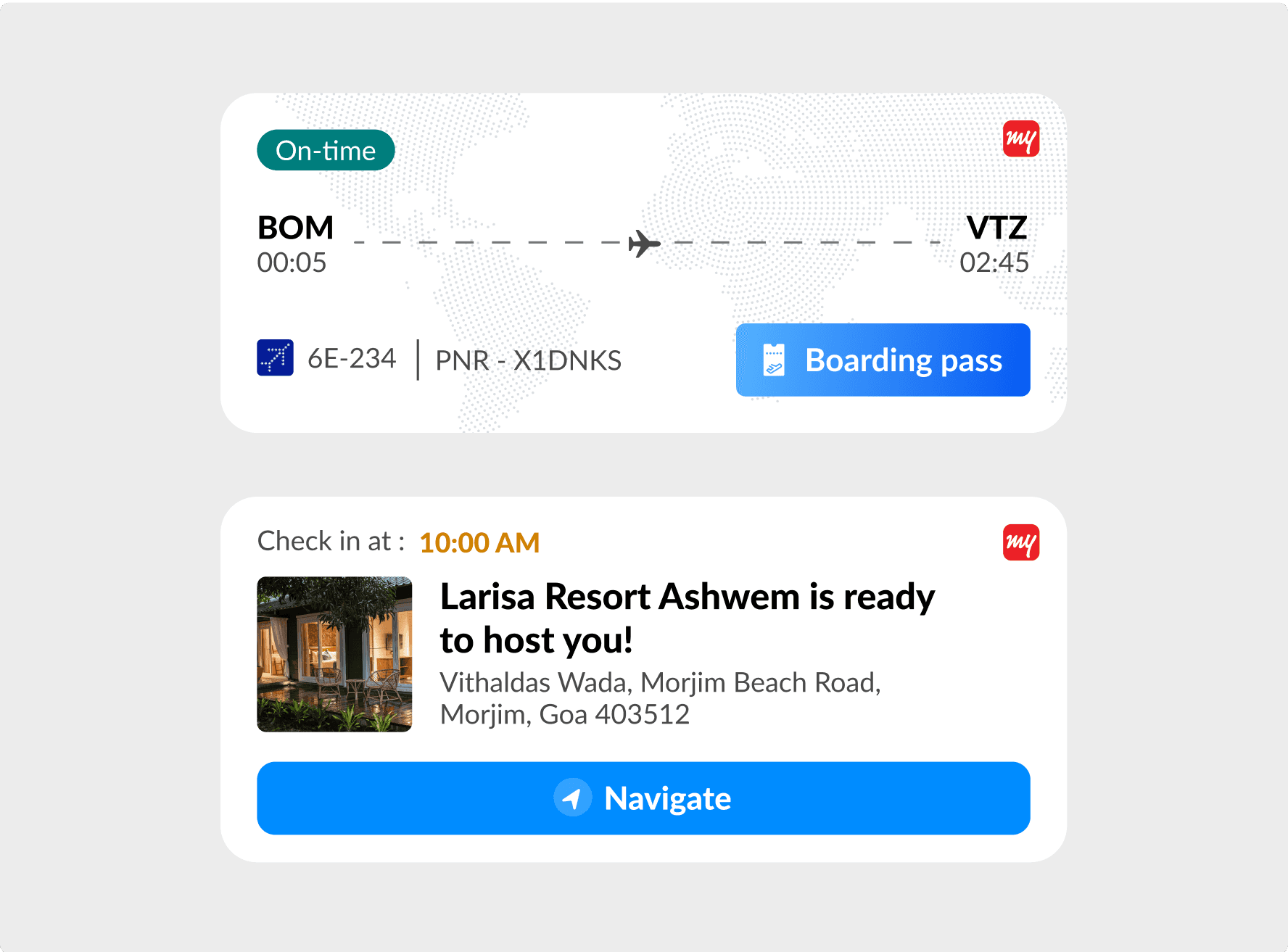Open the Larisa Resort photo thumbnail
Viewport: 1288px width, 952px height.
point(334,654)
